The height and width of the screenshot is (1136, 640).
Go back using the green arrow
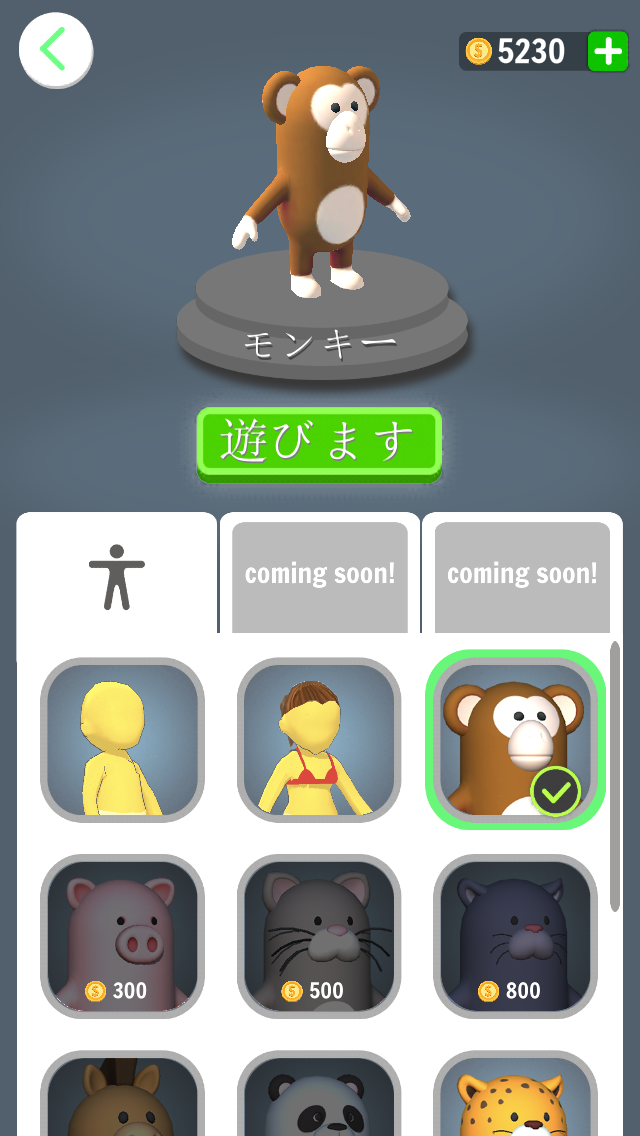tap(56, 50)
